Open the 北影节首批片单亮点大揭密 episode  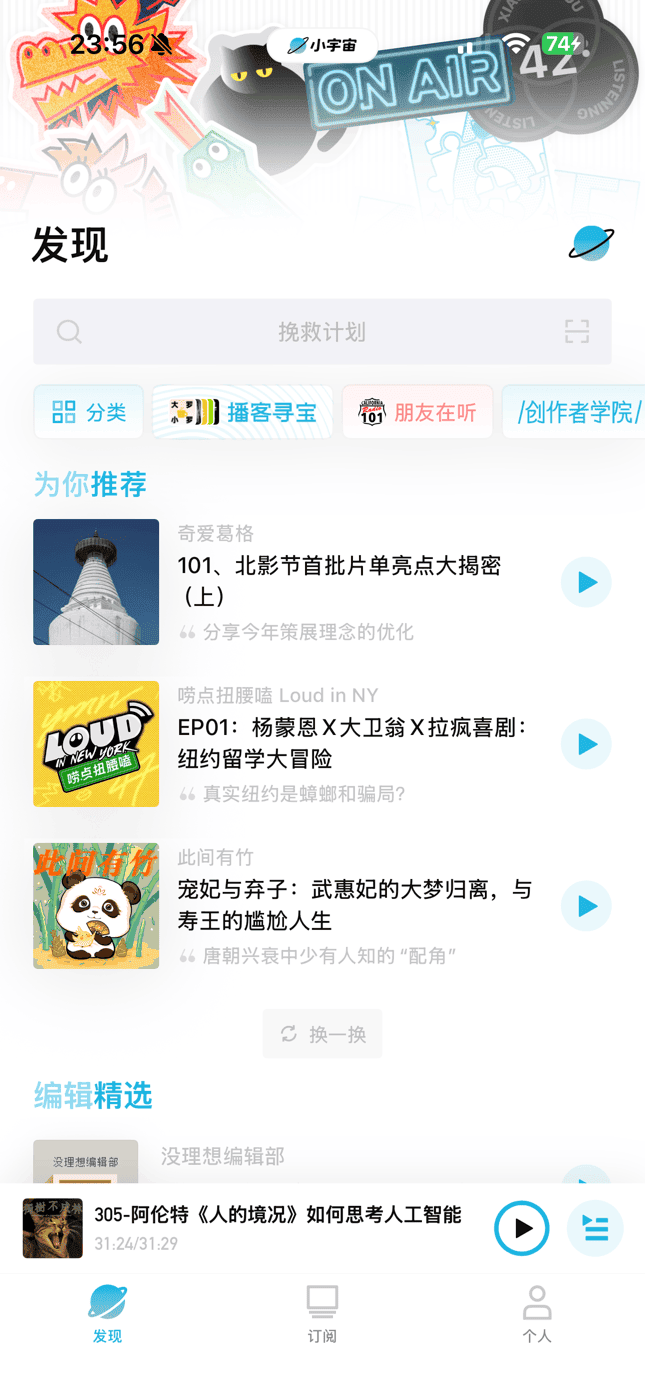[x=340, y=580]
